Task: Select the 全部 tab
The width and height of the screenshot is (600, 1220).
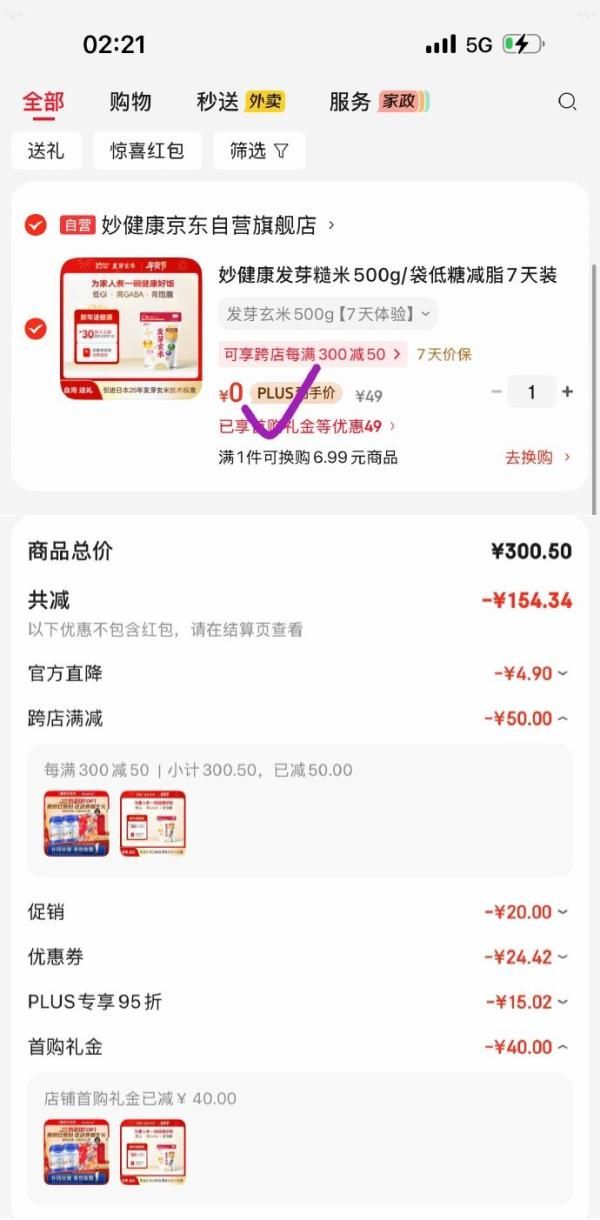Action: (x=43, y=101)
